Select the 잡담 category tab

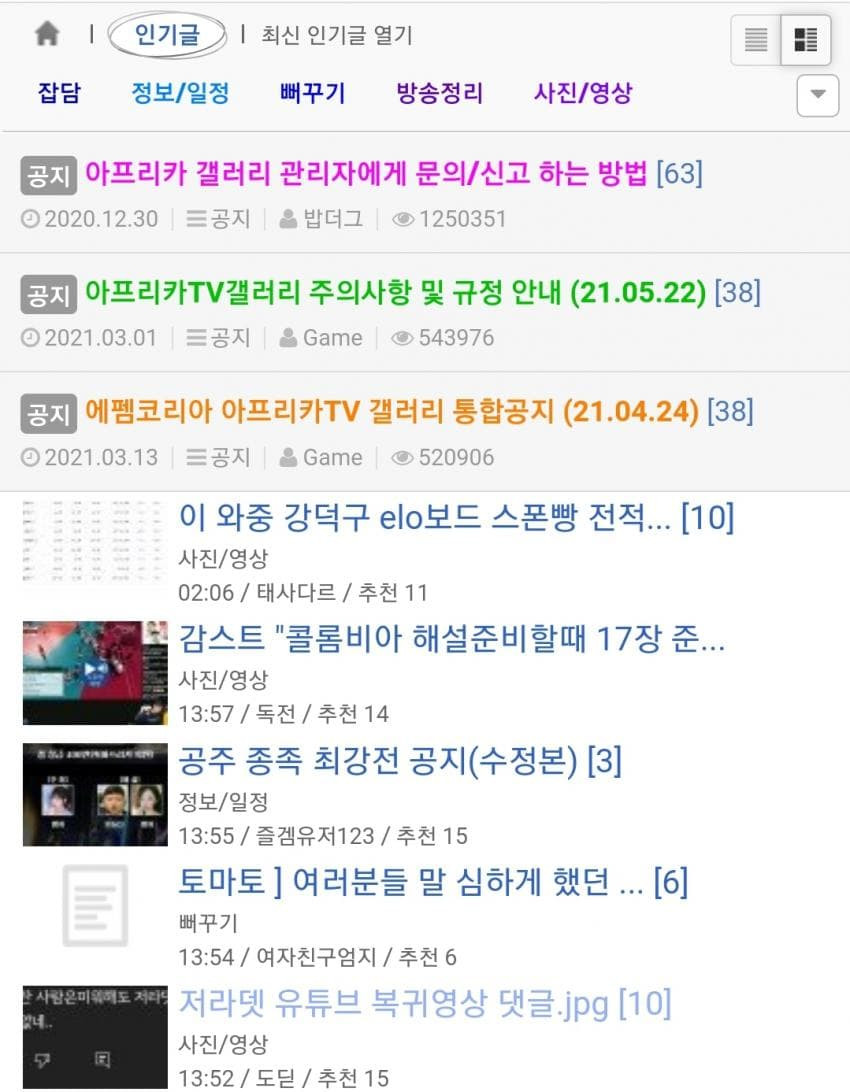[x=59, y=94]
